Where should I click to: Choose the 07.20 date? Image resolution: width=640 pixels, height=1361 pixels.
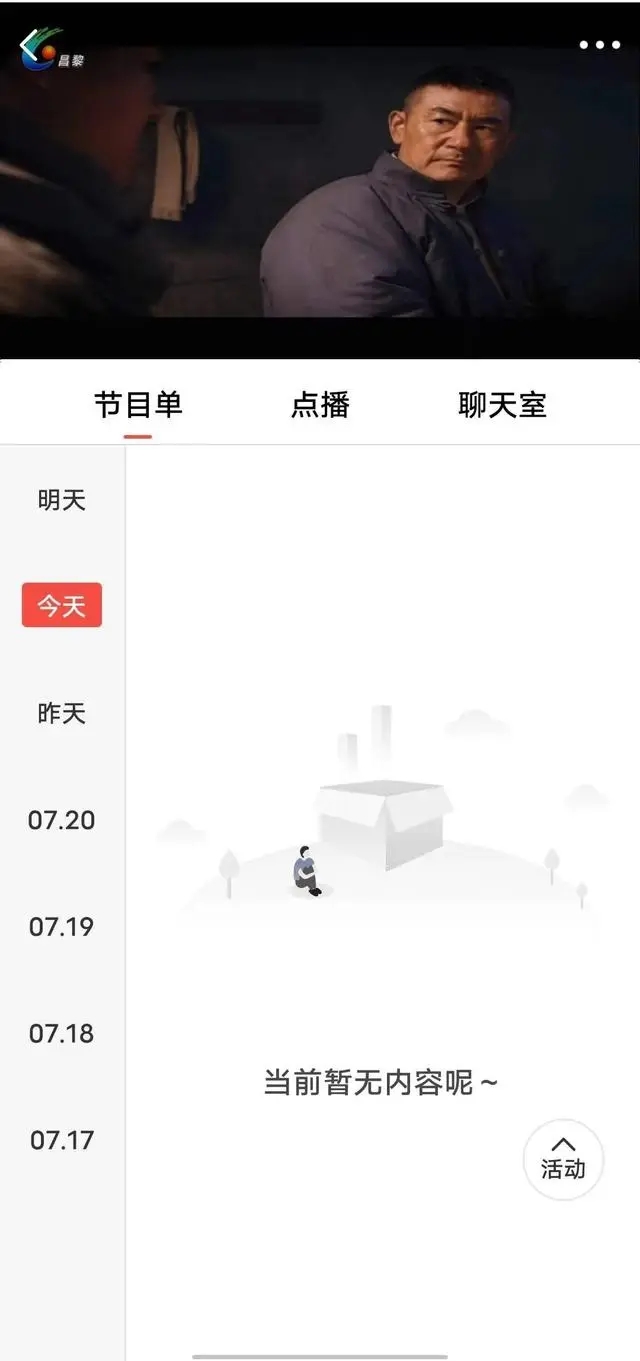pos(62,820)
